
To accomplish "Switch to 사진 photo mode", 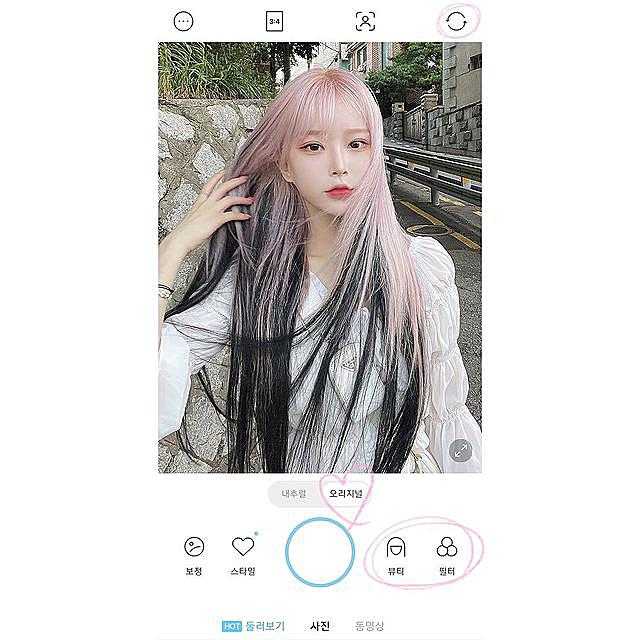I will point(320,627).
